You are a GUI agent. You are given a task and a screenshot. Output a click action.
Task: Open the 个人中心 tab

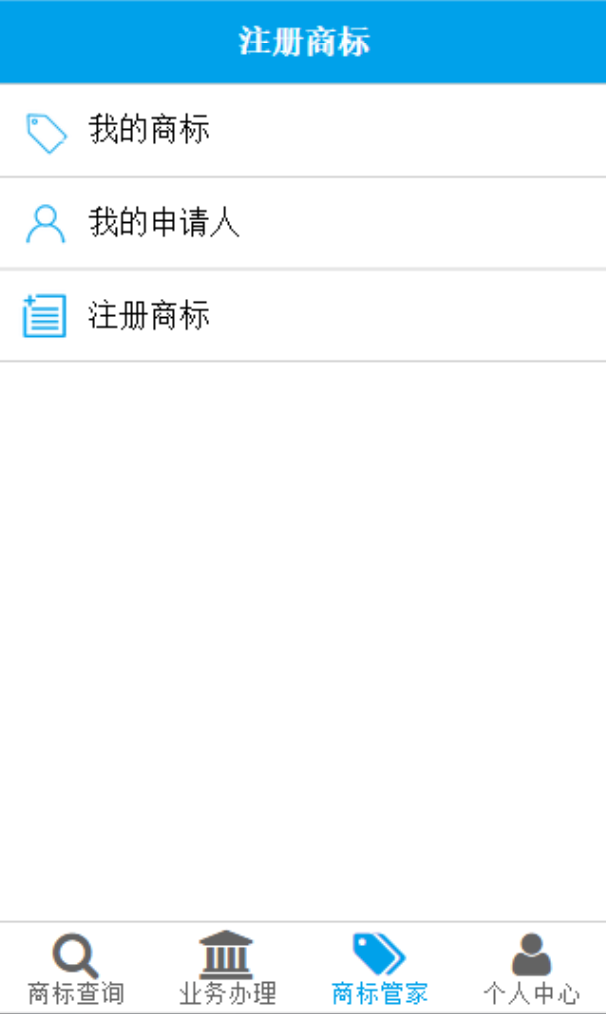coord(531,968)
